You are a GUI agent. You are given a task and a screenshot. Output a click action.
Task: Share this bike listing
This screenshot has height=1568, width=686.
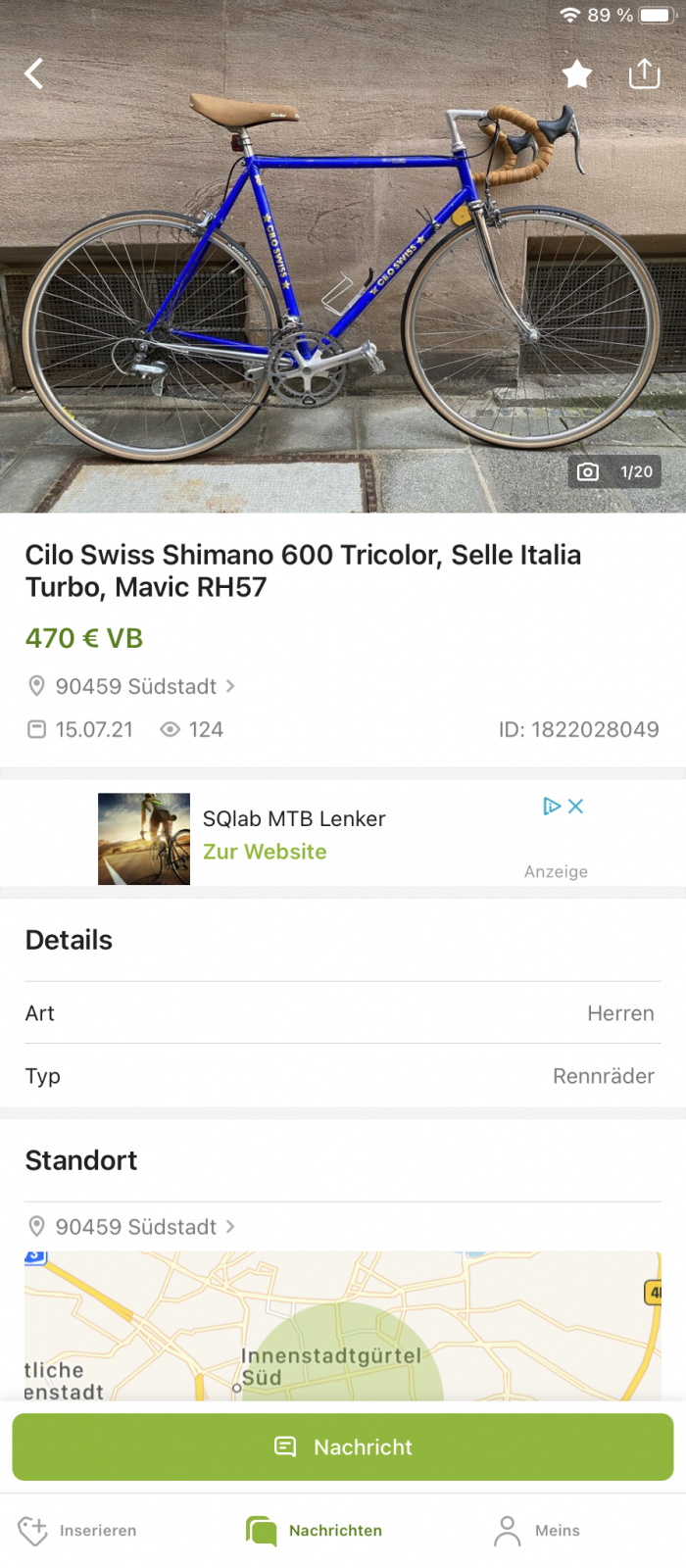(x=644, y=73)
